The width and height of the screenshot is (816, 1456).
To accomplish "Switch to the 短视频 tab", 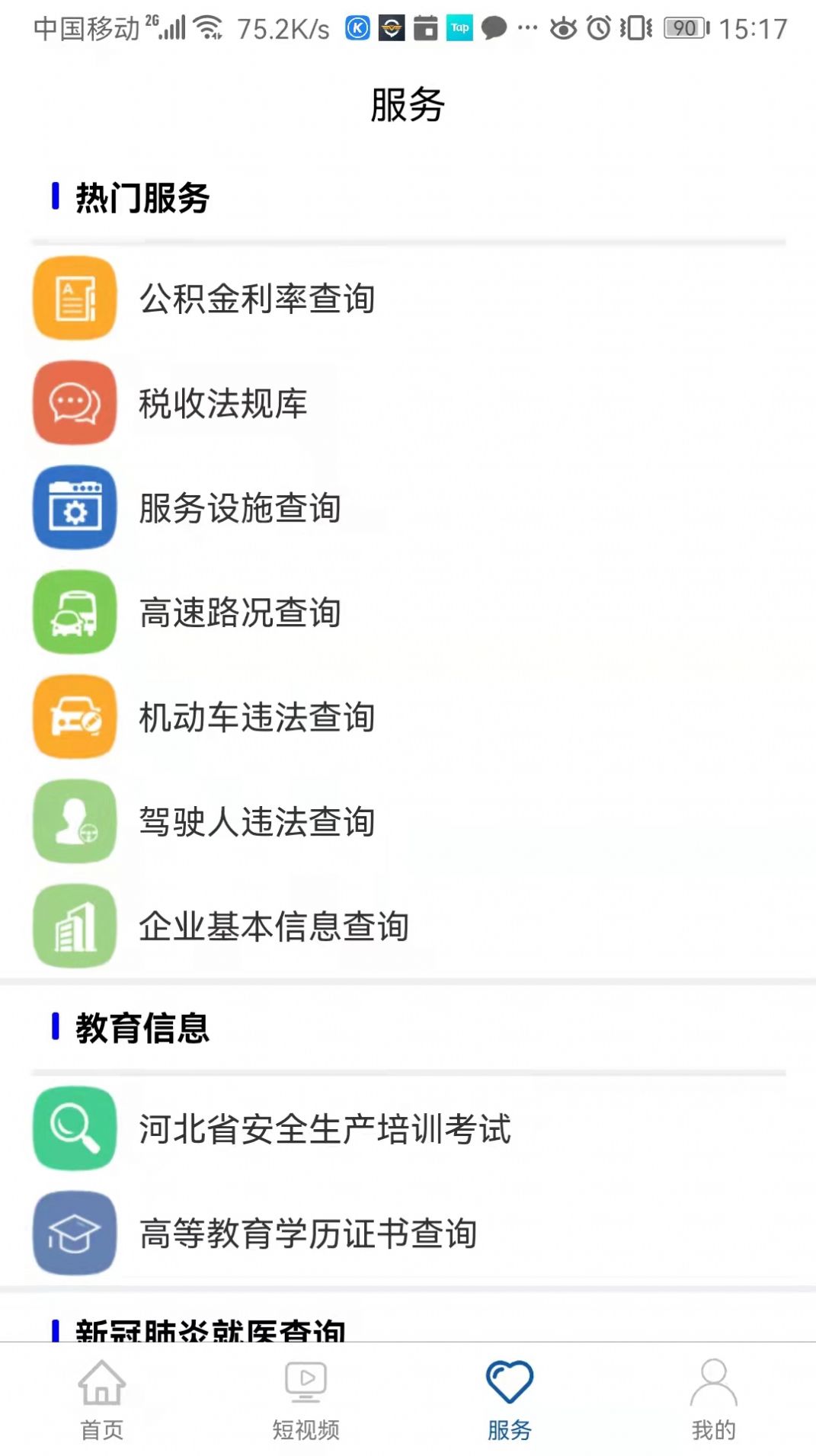I will (305, 1402).
